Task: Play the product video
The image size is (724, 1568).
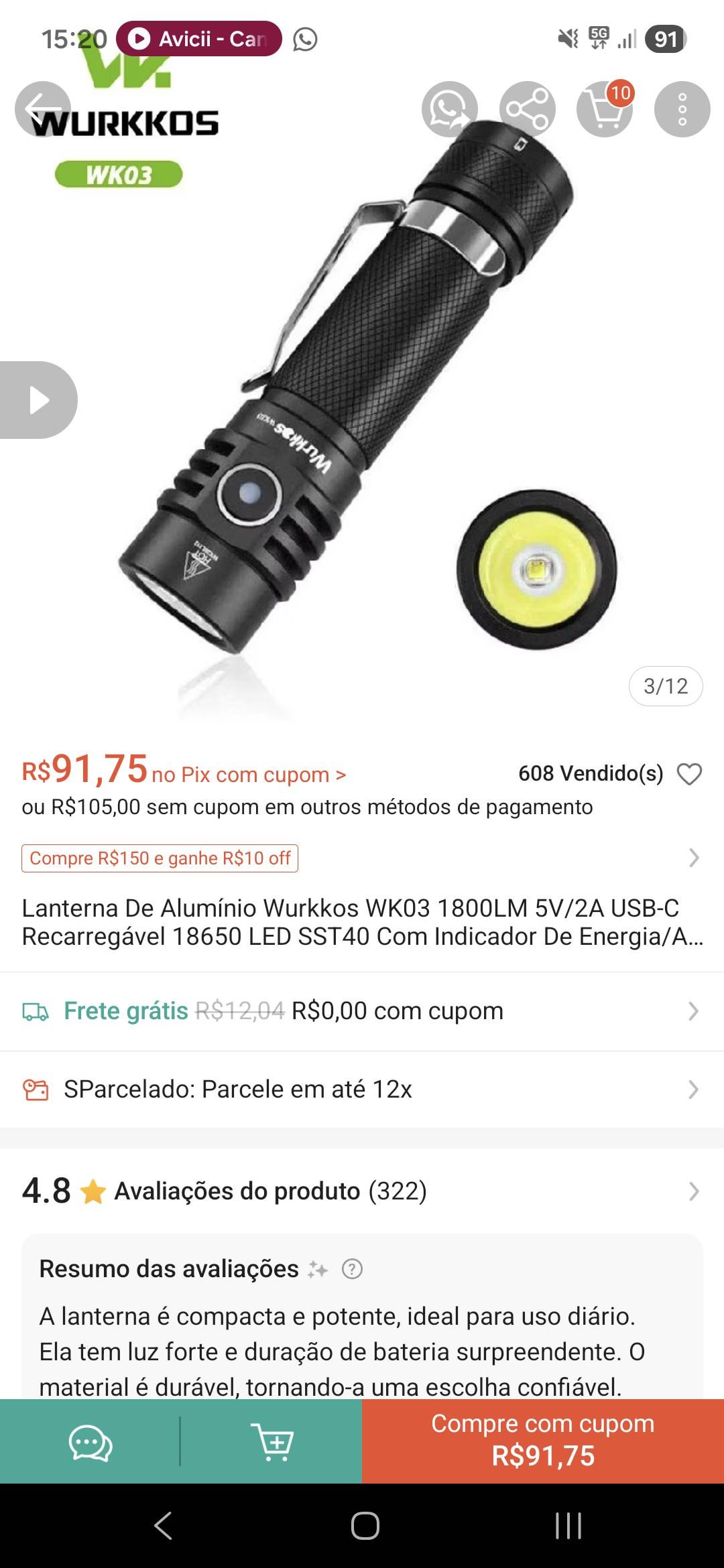Action: point(39,400)
